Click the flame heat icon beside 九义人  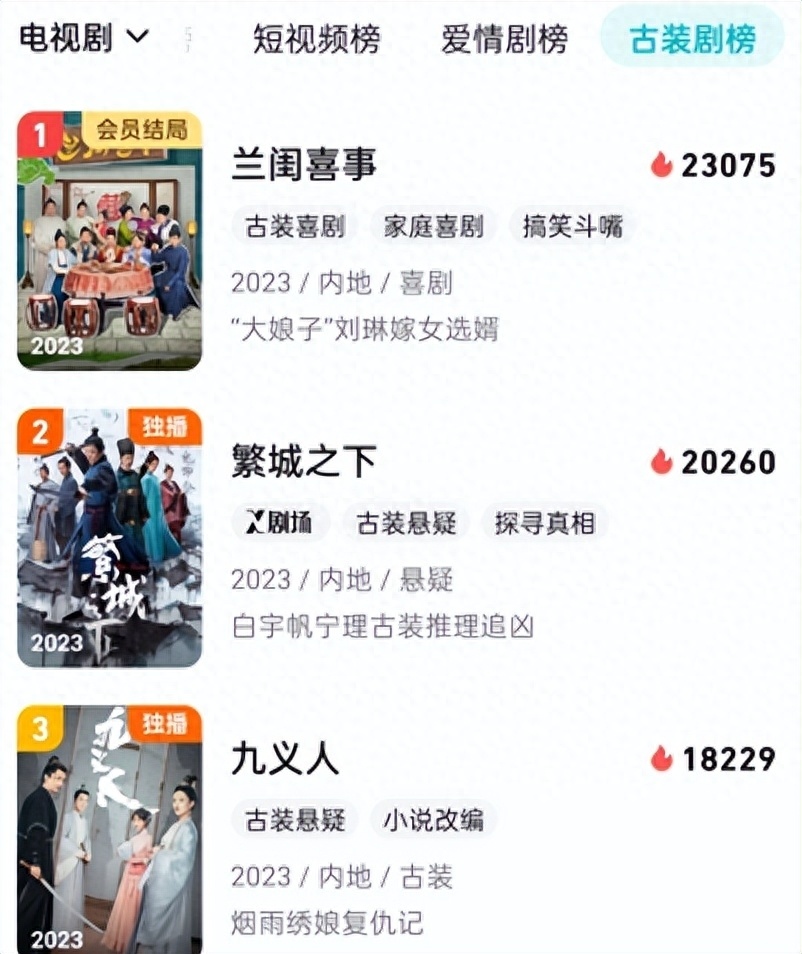(659, 760)
